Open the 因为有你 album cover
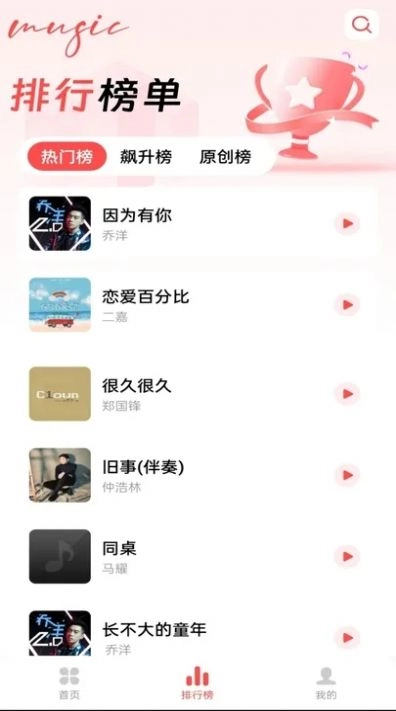Viewport: 396px width, 711px height. [x=60, y=224]
